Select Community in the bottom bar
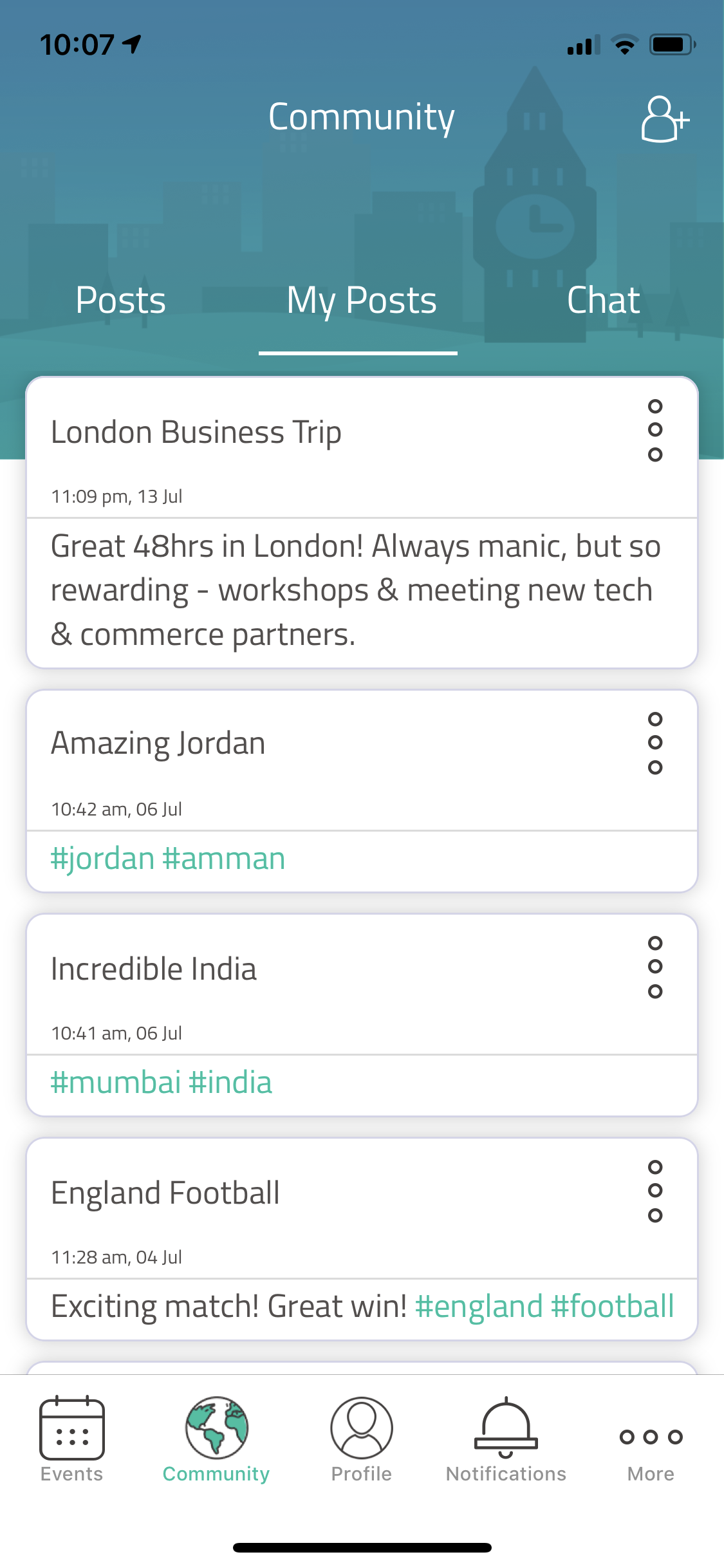 click(216, 1440)
